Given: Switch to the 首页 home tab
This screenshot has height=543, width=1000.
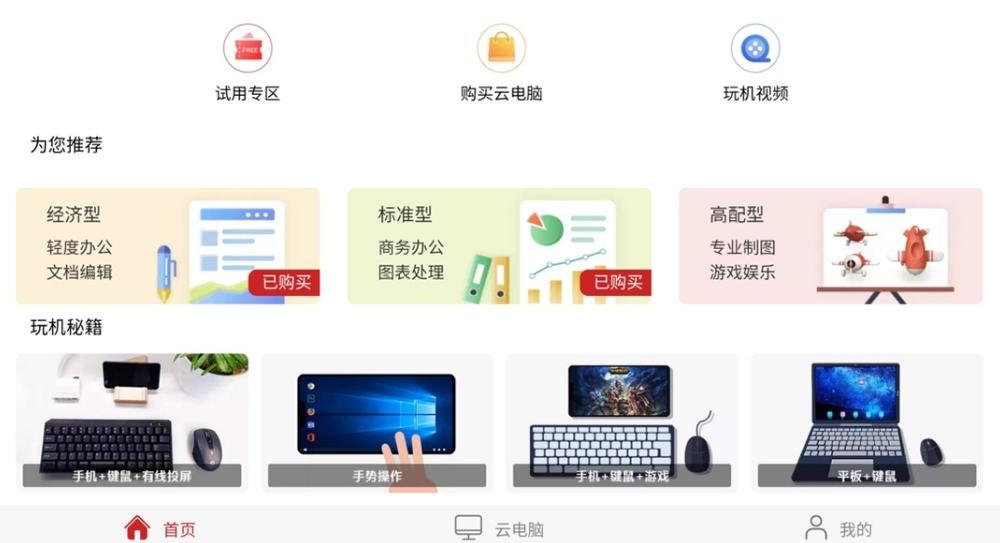Looking at the screenshot, I should (x=160, y=528).
